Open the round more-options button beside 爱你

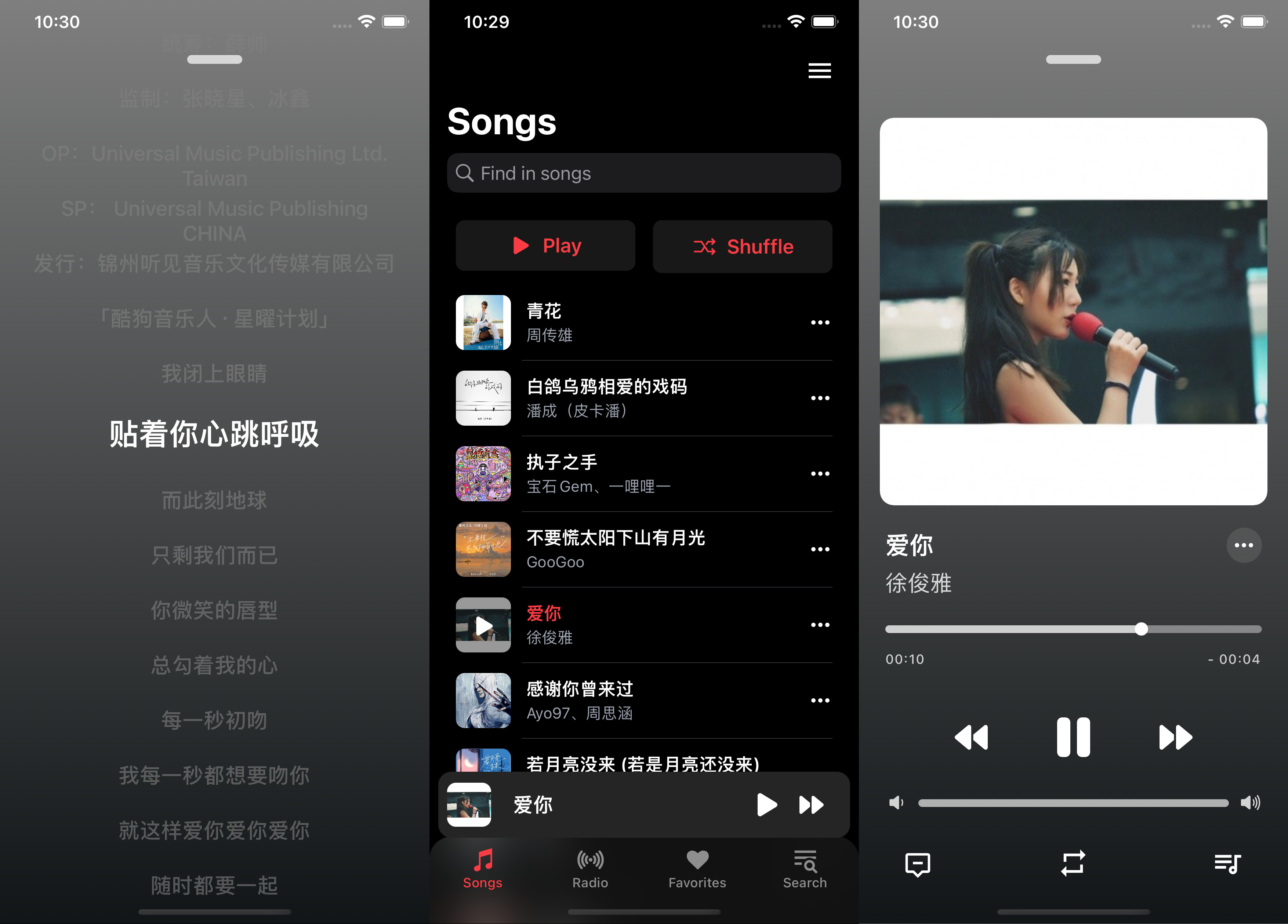1243,545
